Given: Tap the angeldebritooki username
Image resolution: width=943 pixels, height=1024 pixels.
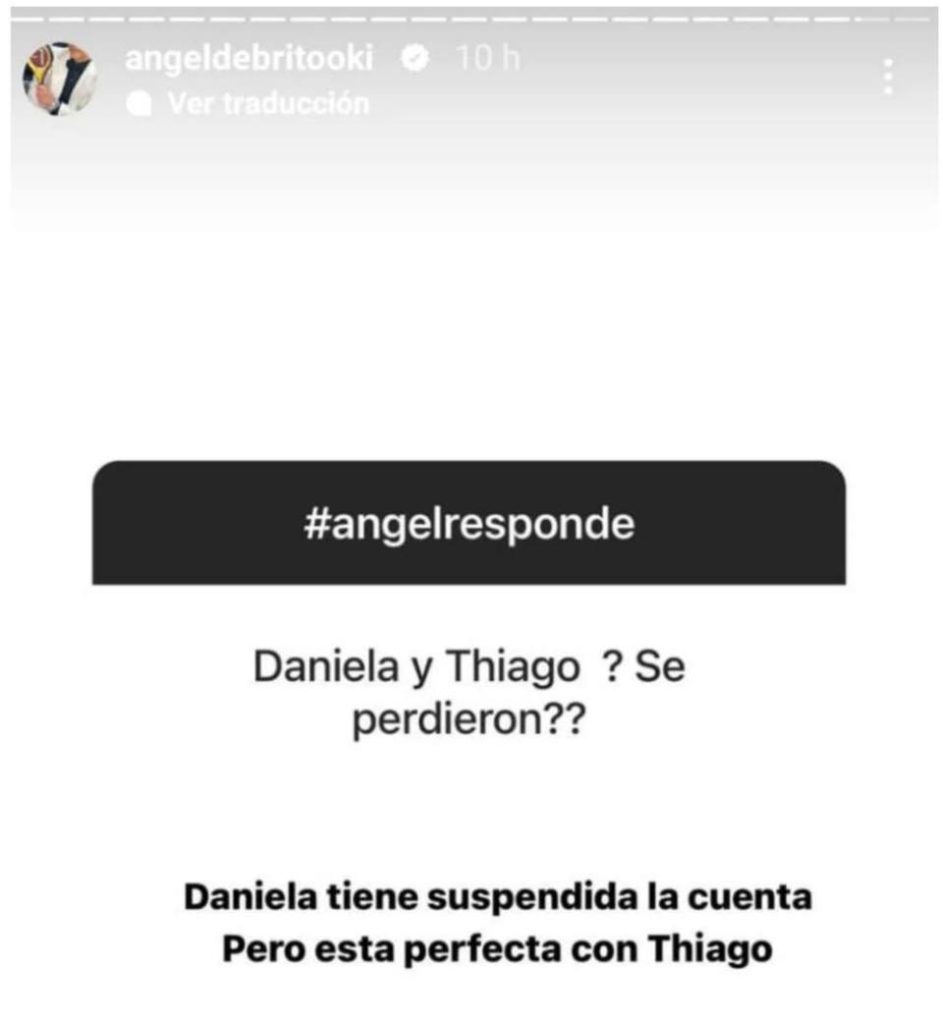Looking at the screenshot, I should pos(249,59).
